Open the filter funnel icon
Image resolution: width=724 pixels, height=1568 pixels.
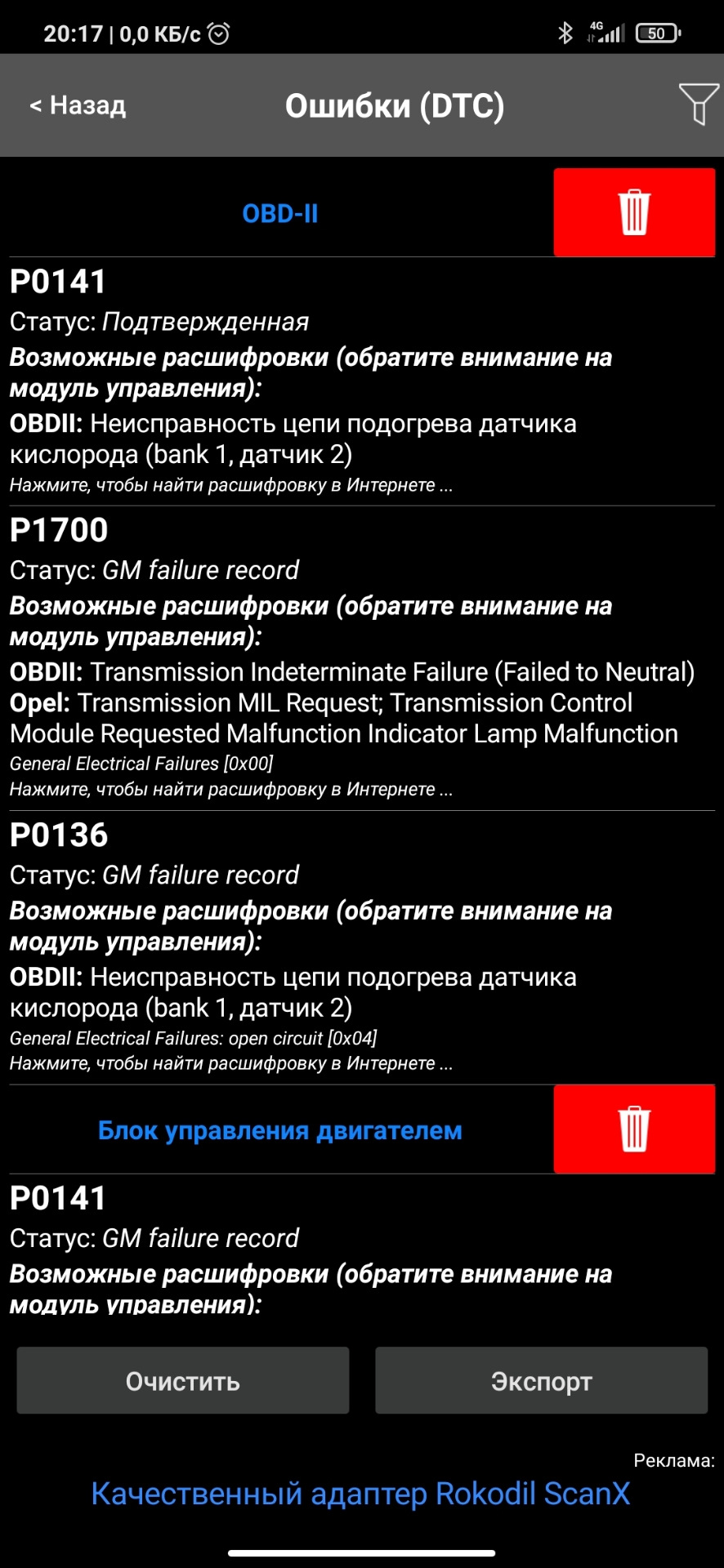[x=699, y=104]
